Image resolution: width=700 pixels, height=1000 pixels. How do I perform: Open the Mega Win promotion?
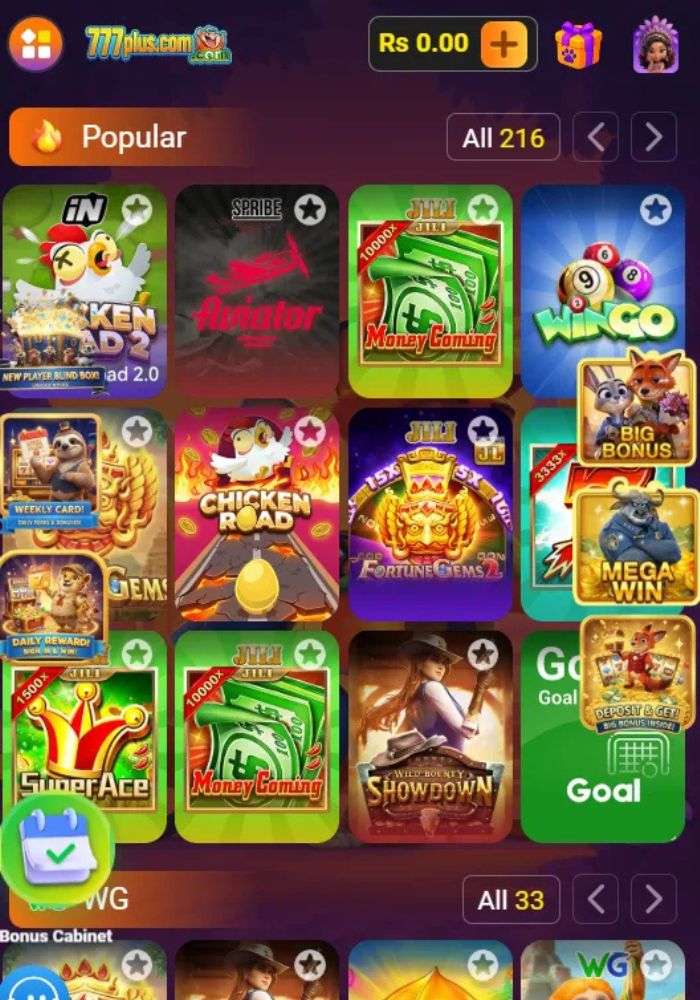[x=637, y=547]
